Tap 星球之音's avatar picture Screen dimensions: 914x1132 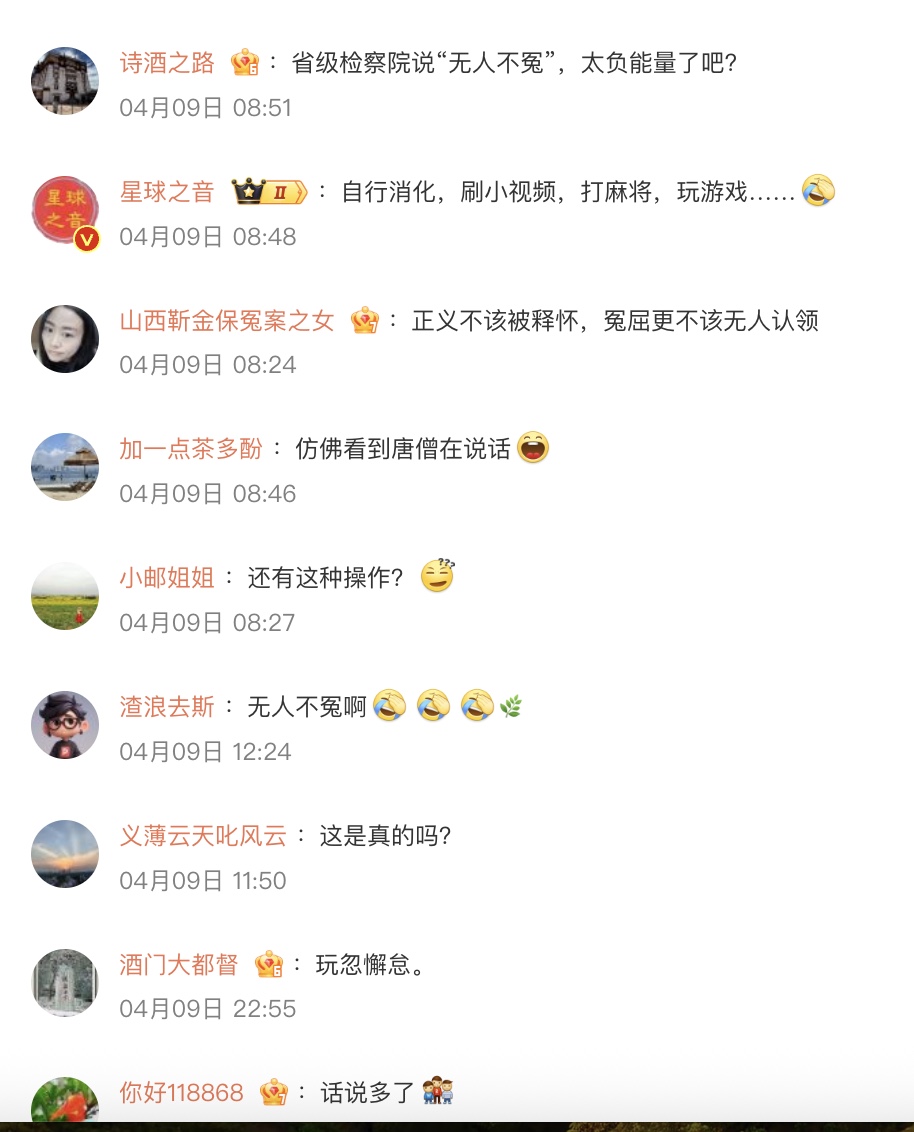[x=65, y=211]
